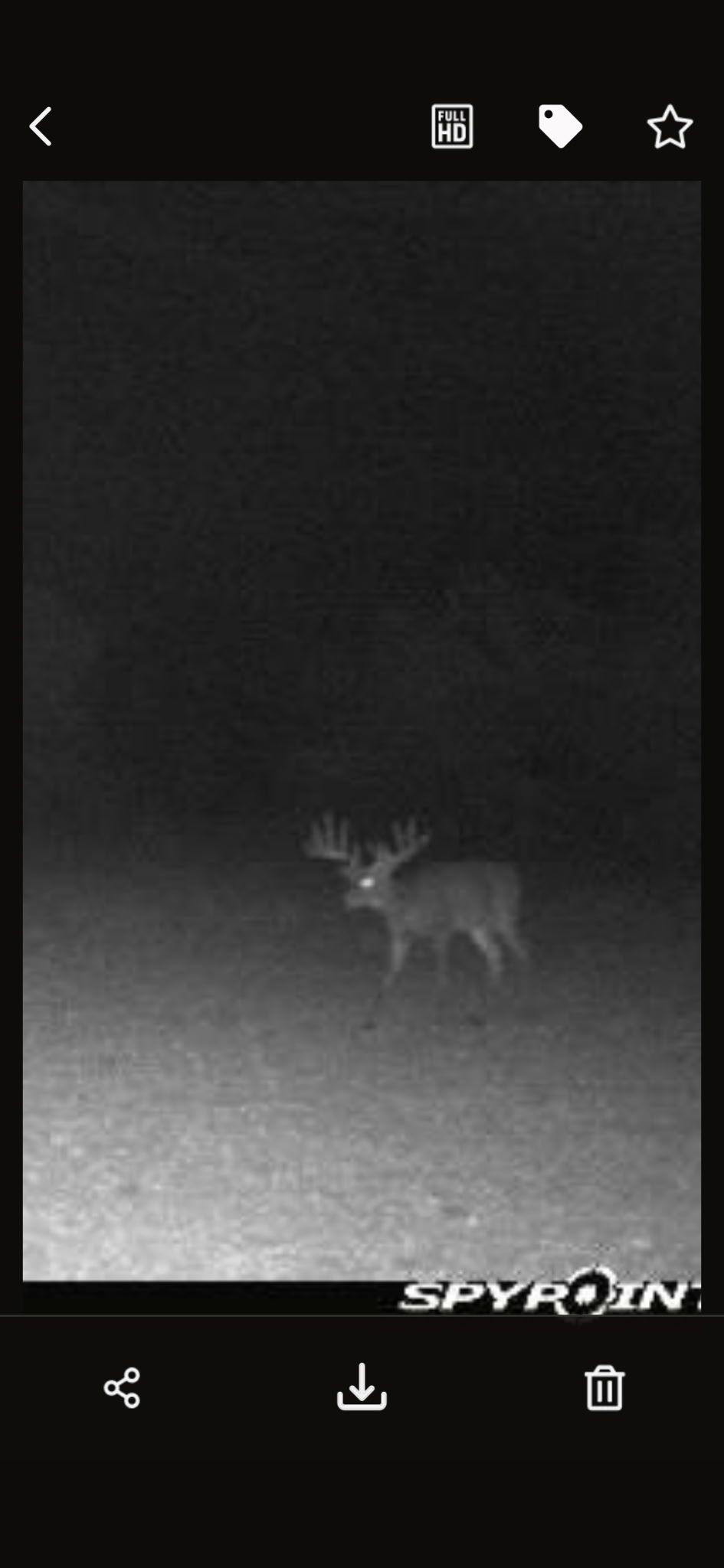Mark this photo as favorite
This screenshot has width=724, height=1568.
pyautogui.click(x=670, y=126)
